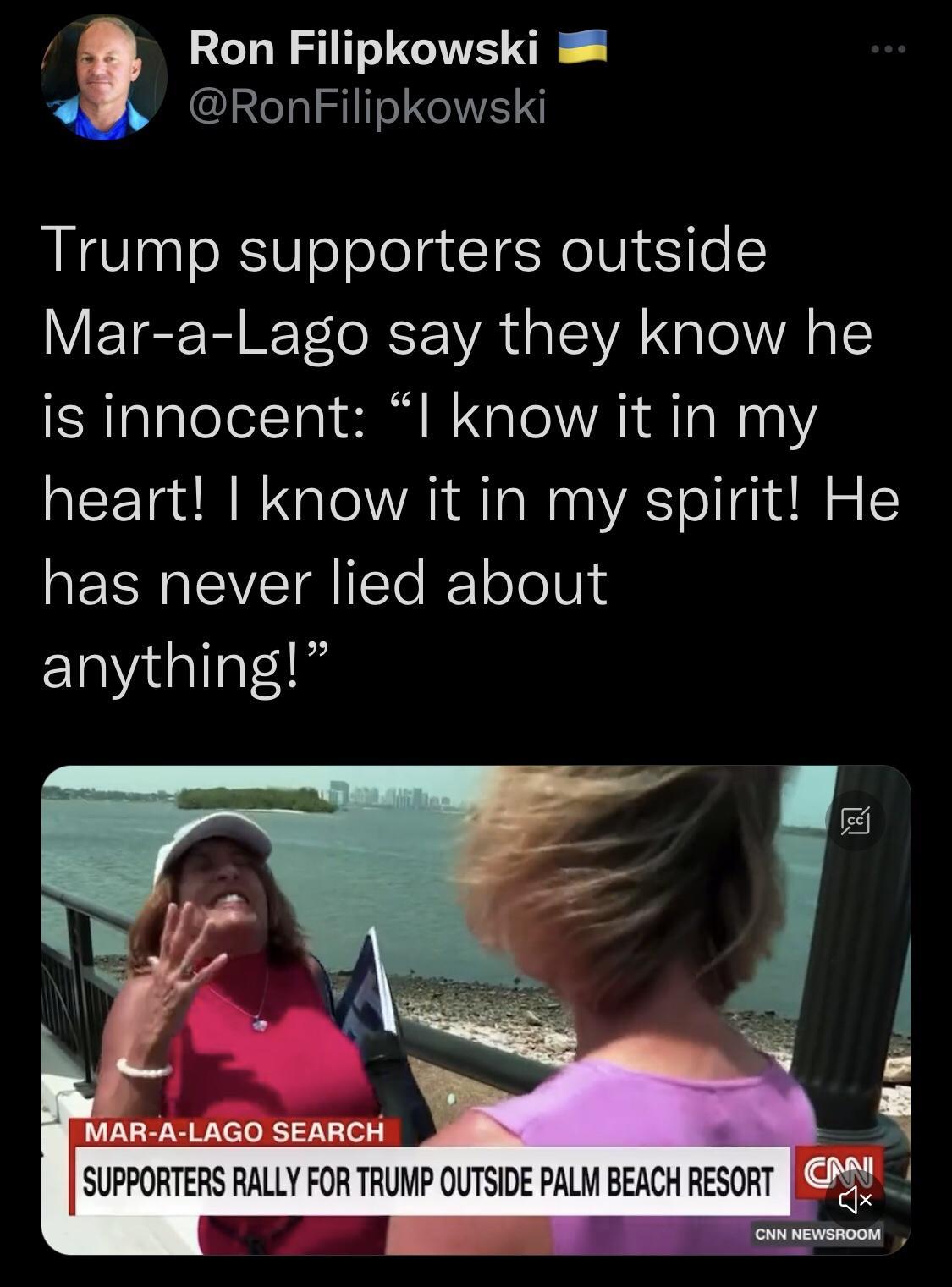Open the @RonFilipkowski handle
This screenshot has height=1287, width=952.
(x=368, y=107)
